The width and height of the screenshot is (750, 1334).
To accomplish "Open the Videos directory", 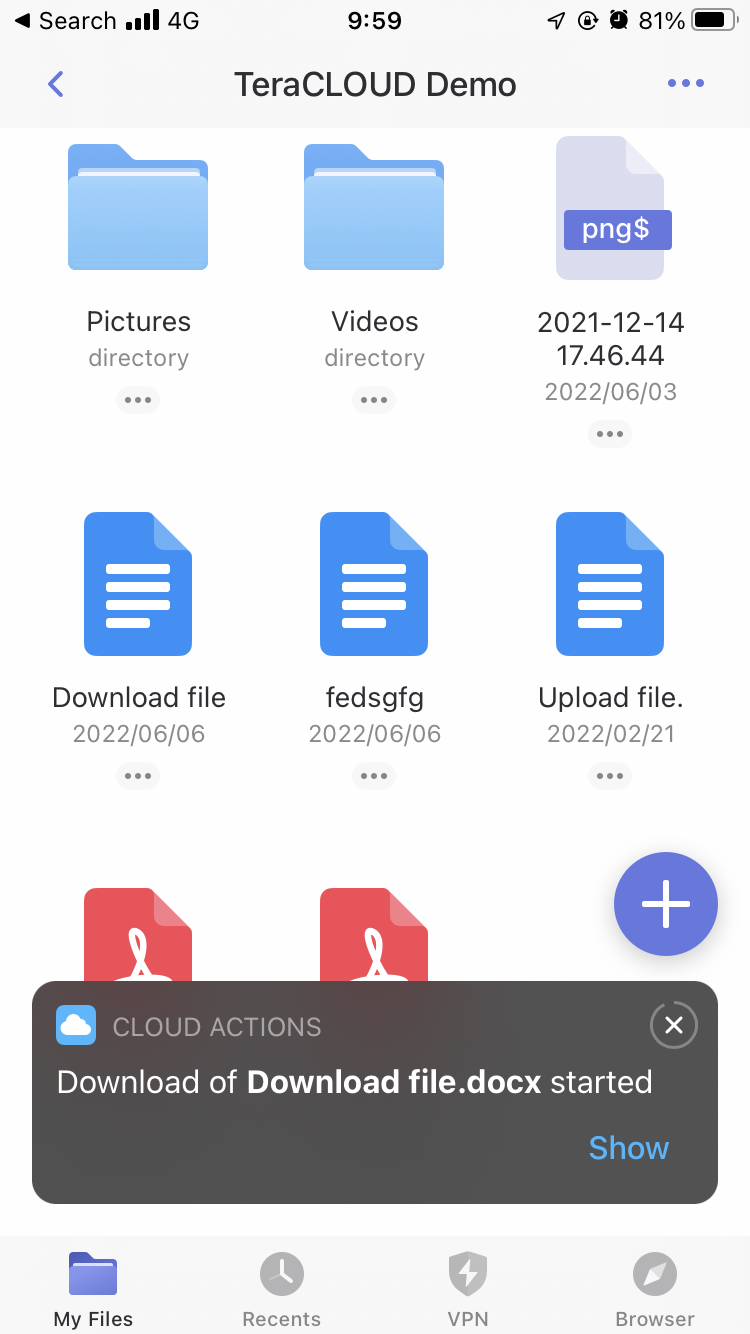I will (374, 207).
